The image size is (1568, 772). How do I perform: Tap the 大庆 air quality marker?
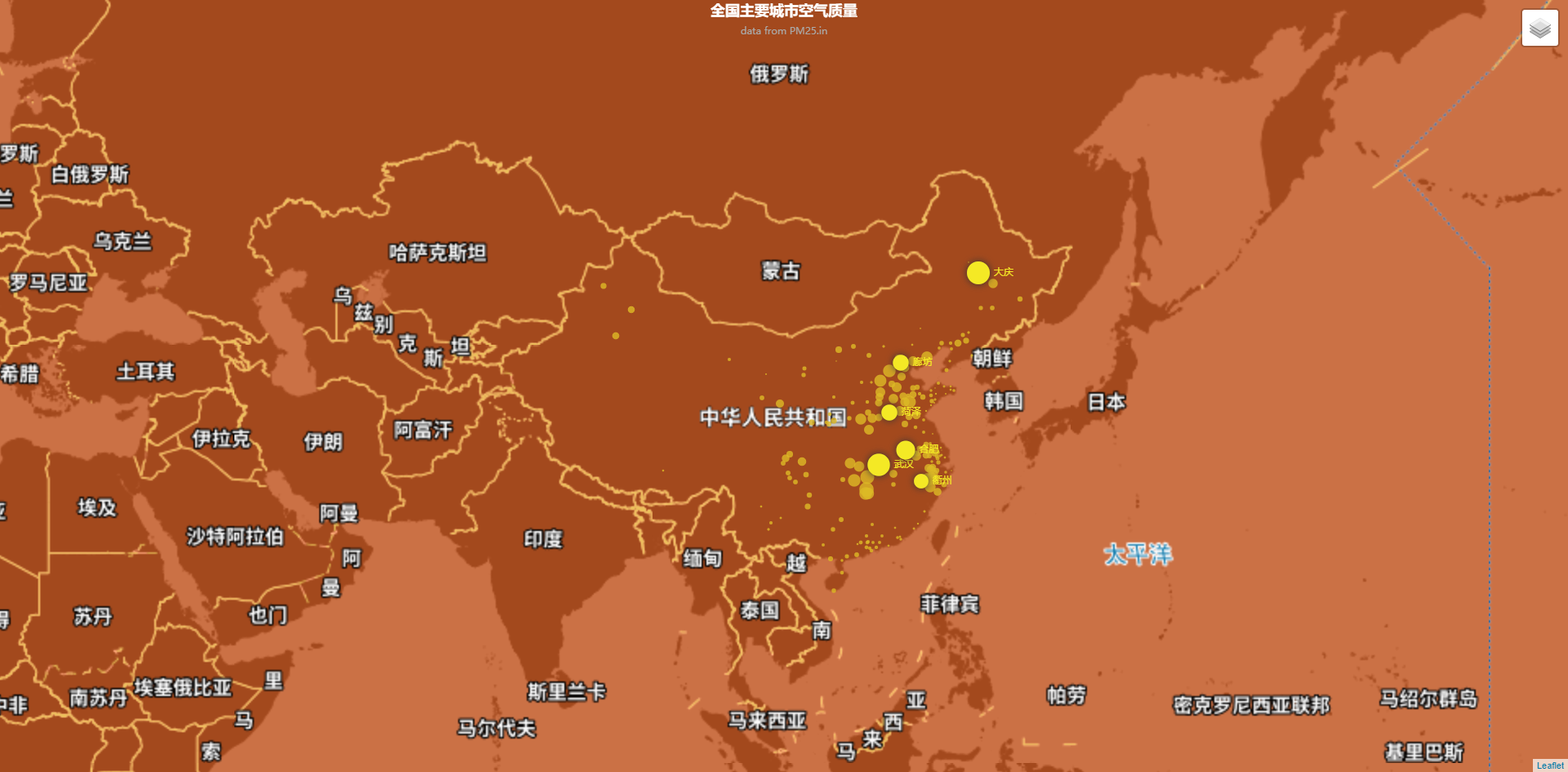click(x=978, y=272)
